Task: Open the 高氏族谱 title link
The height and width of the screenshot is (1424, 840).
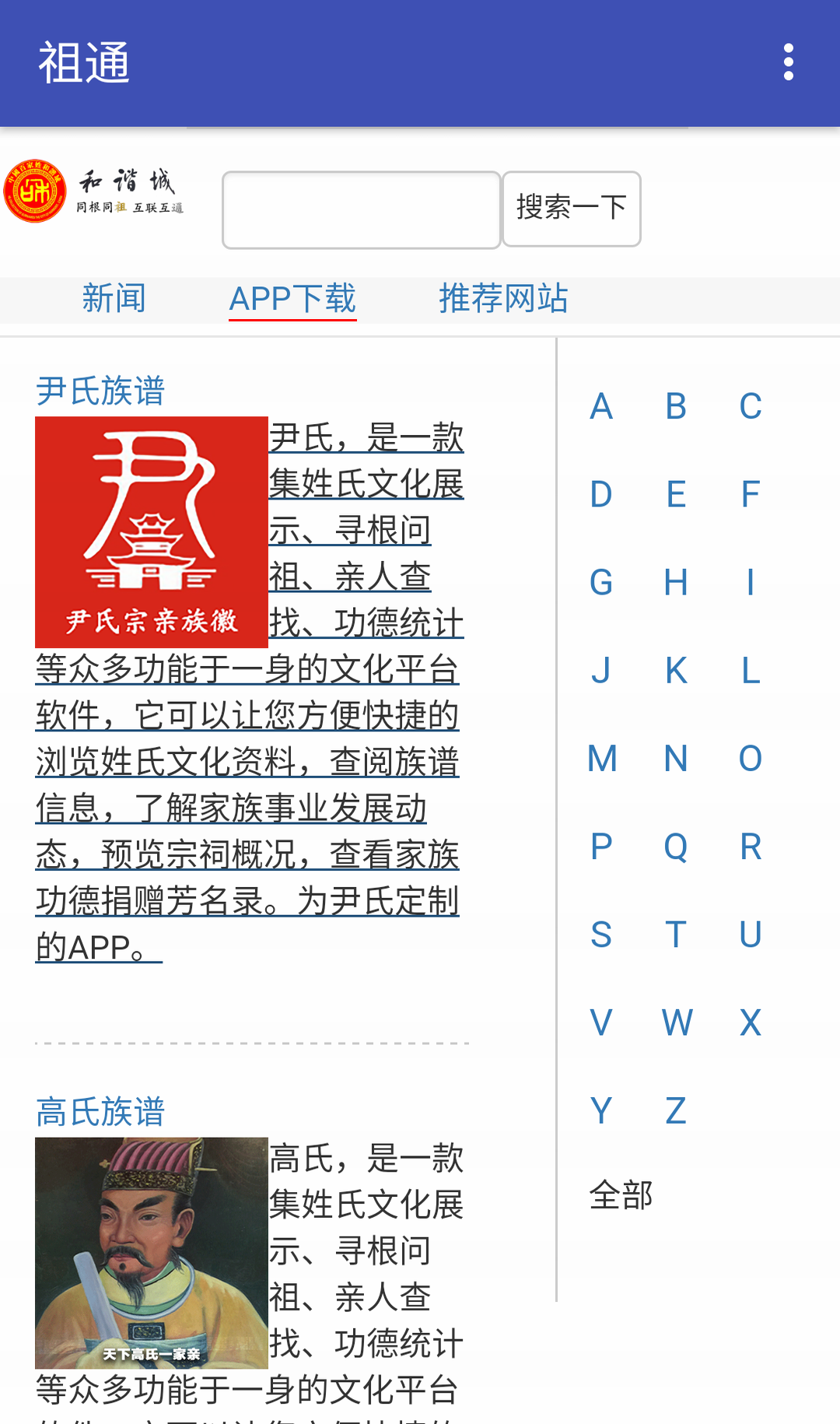Action: [100, 1111]
